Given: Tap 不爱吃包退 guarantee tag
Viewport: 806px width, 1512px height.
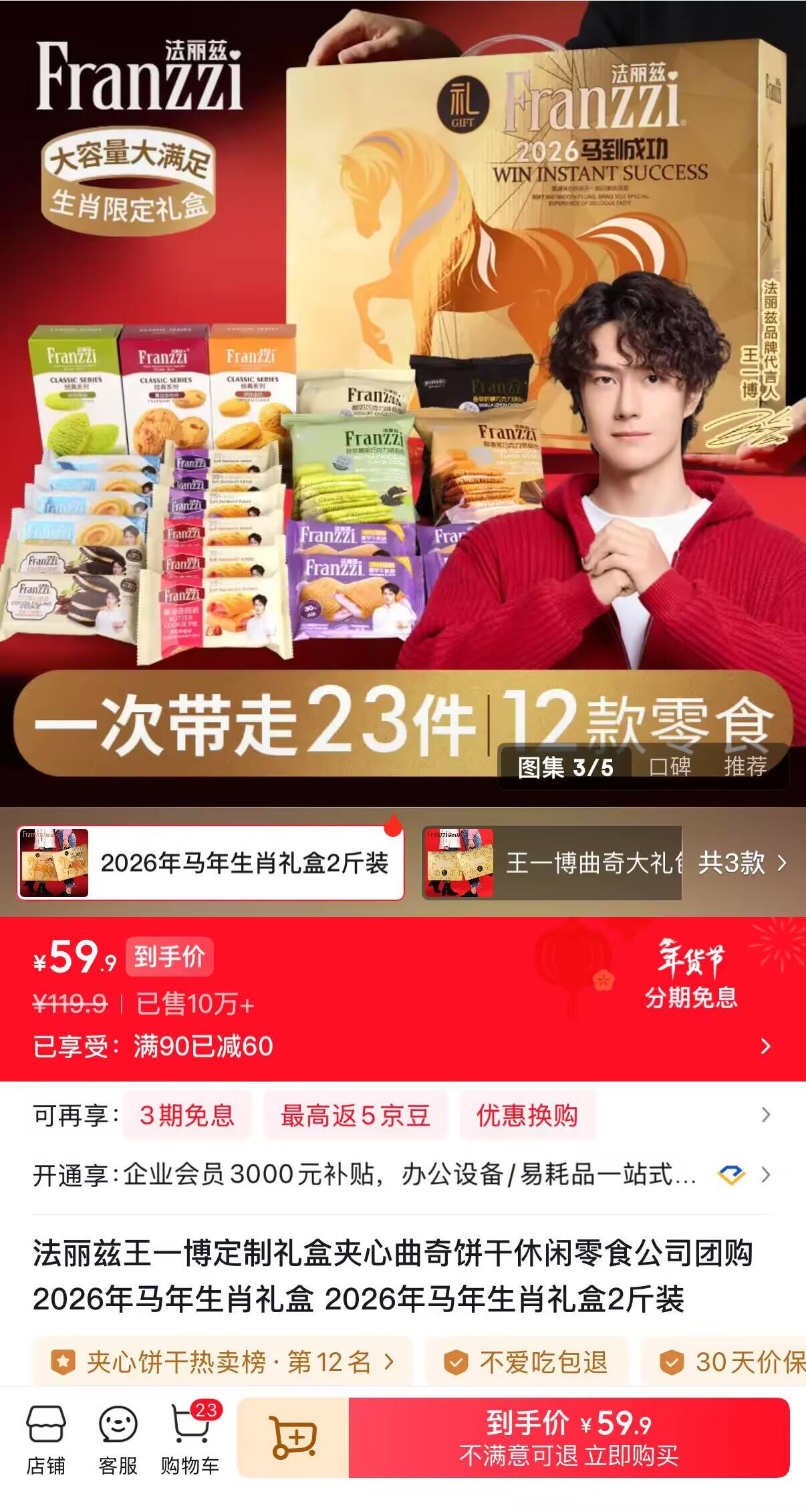Looking at the screenshot, I should click(527, 1362).
